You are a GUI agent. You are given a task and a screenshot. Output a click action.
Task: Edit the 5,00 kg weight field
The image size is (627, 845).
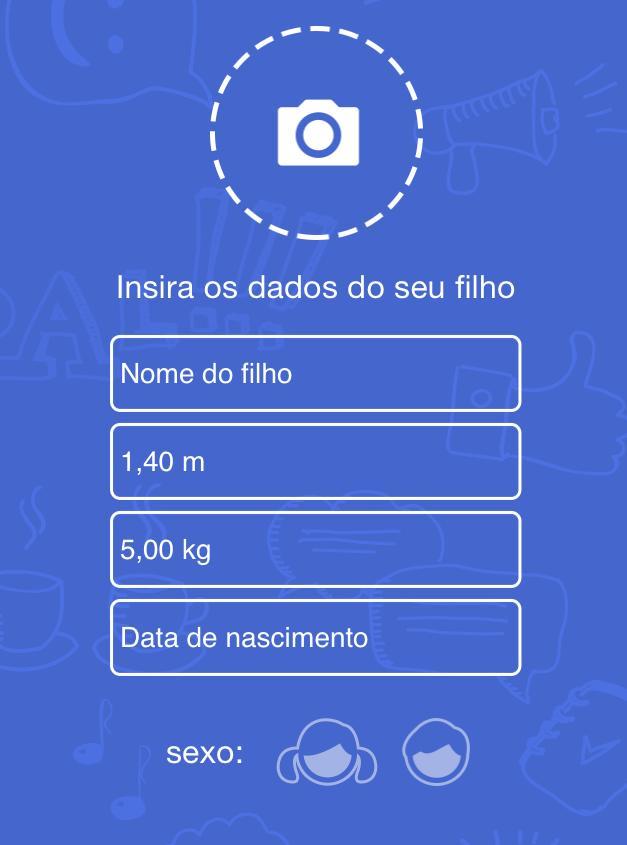[x=315, y=549]
